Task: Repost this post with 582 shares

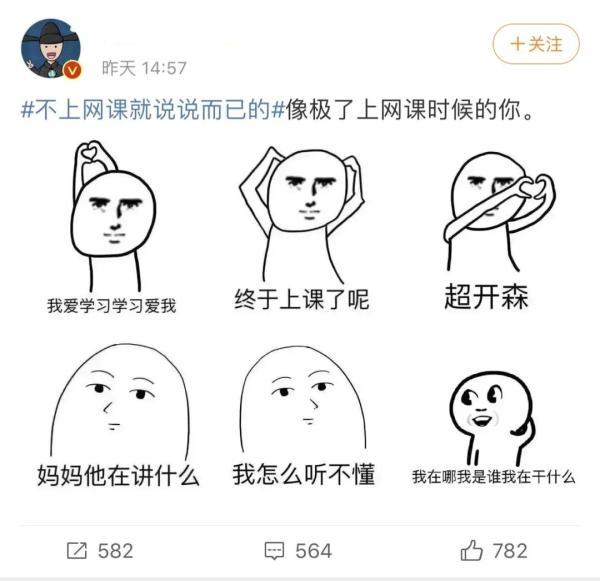Action: point(100,550)
